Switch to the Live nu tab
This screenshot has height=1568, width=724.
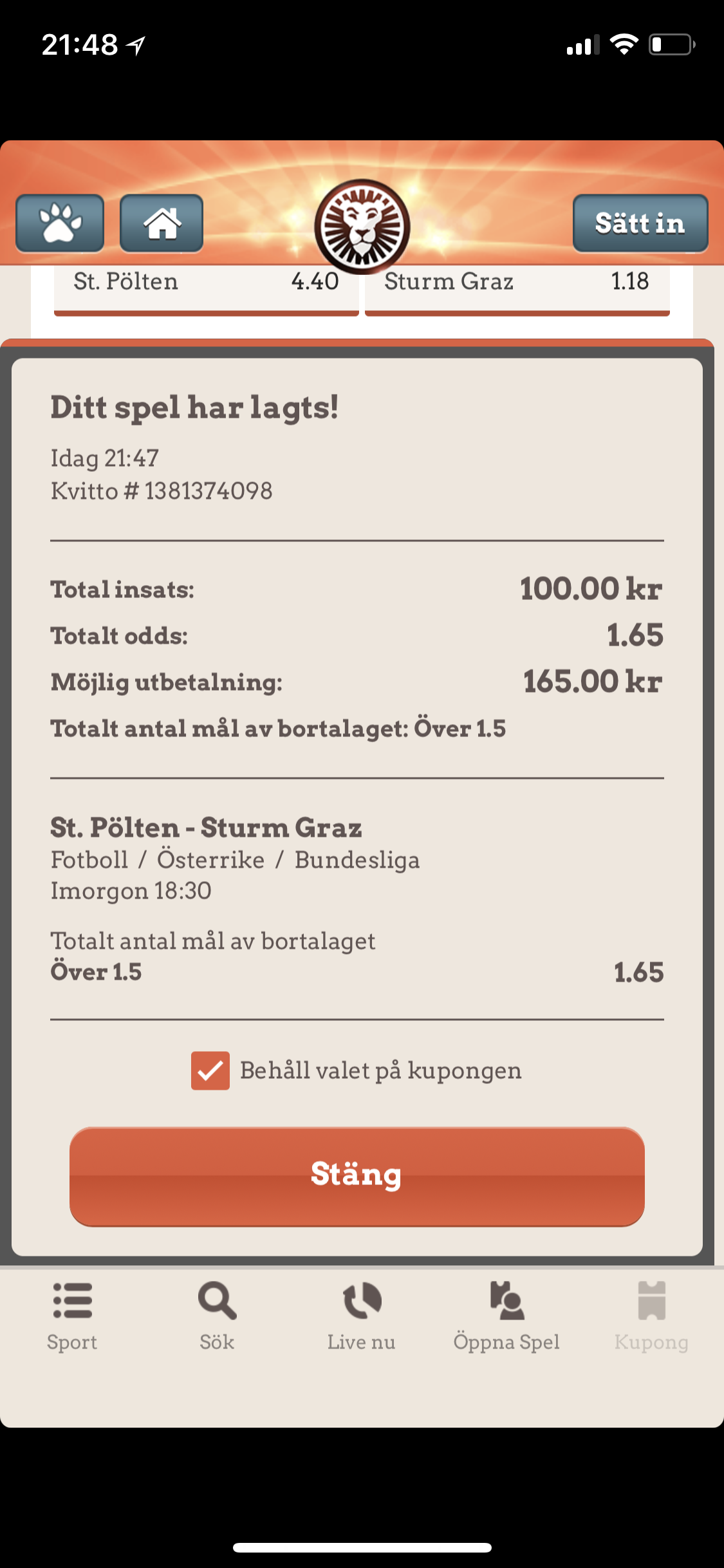[362, 1316]
